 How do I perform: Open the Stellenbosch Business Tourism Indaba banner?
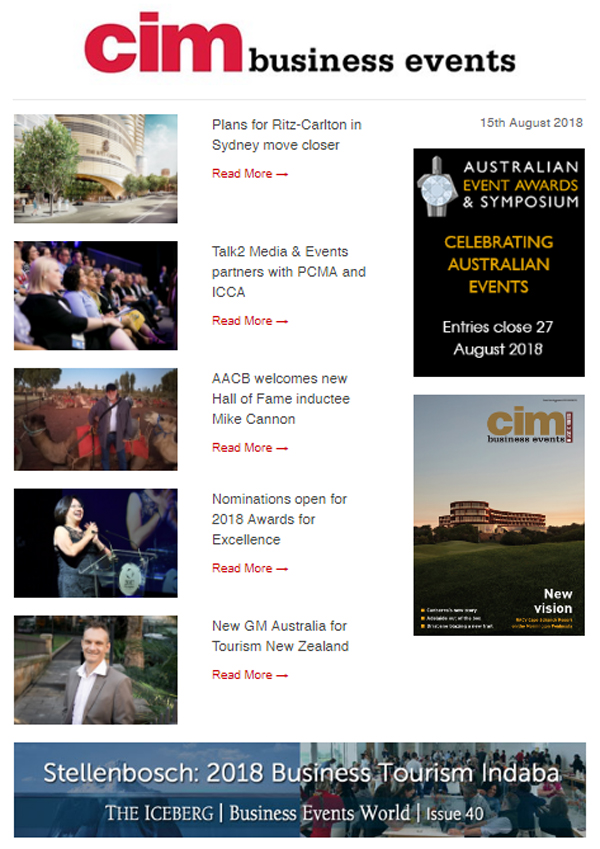(300, 789)
